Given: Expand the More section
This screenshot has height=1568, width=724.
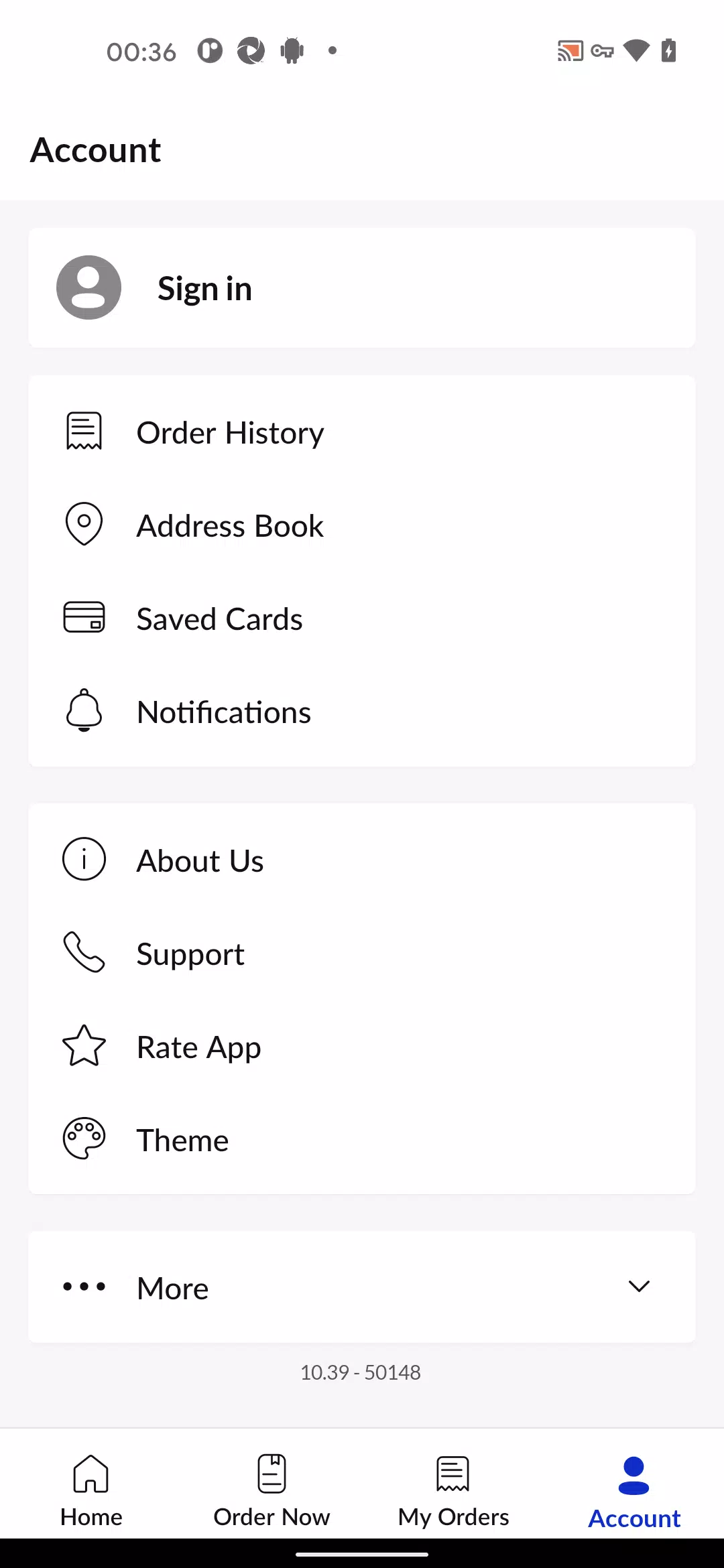Looking at the screenshot, I should (362, 1287).
